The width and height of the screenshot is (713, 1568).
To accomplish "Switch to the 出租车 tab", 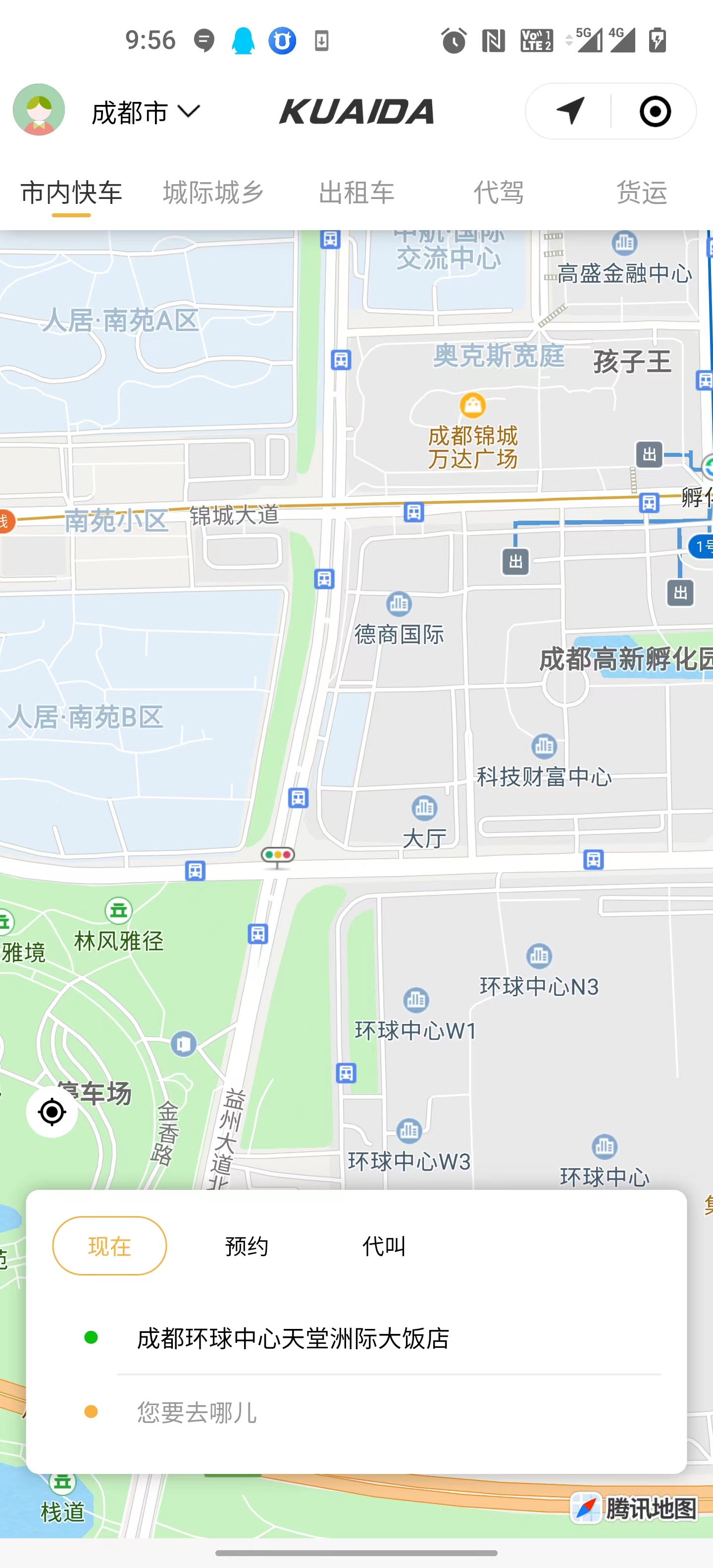I will click(x=357, y=193).
